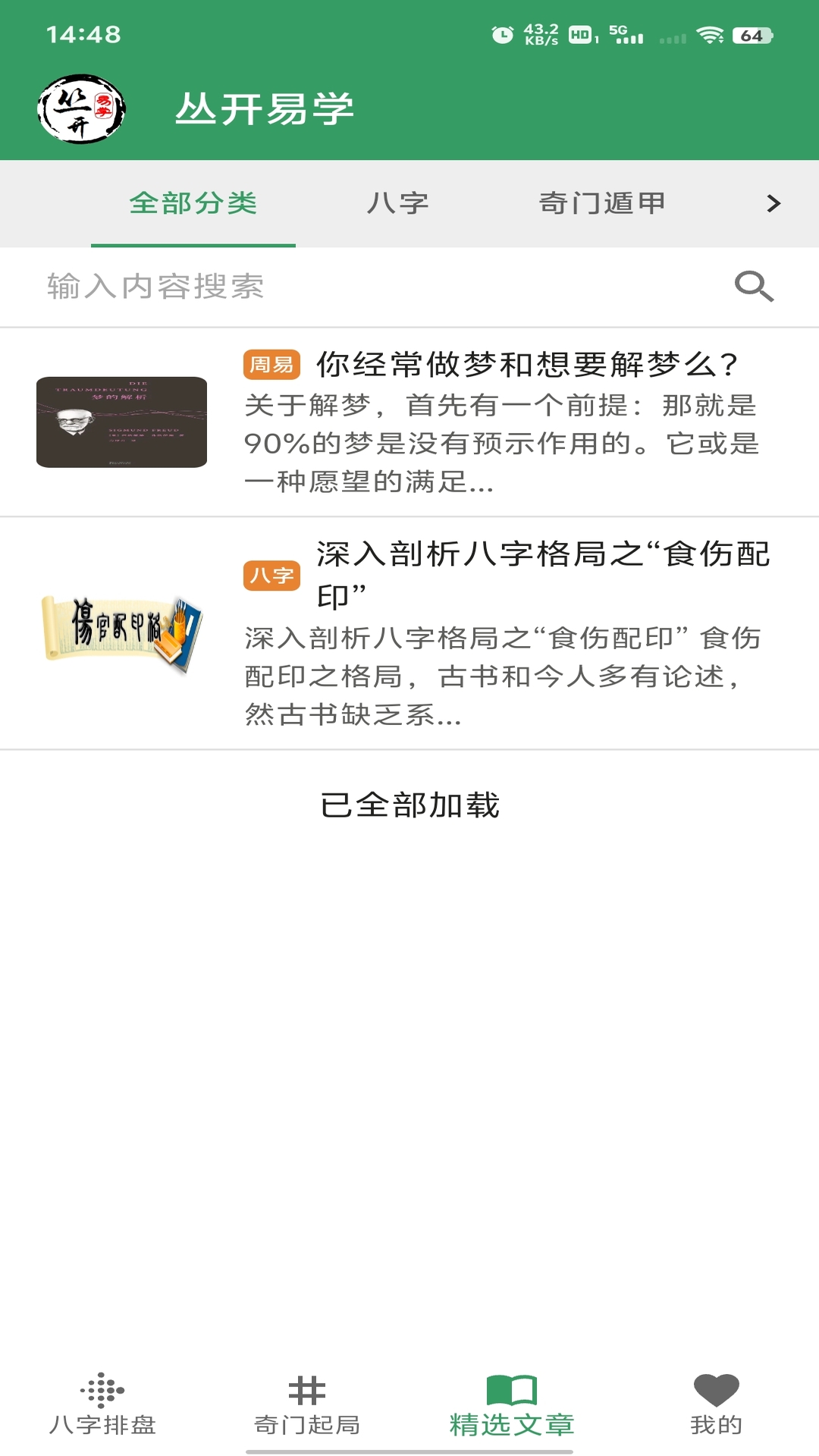
Task: Expand more categories with the right chevron
Action: point(774,203)
